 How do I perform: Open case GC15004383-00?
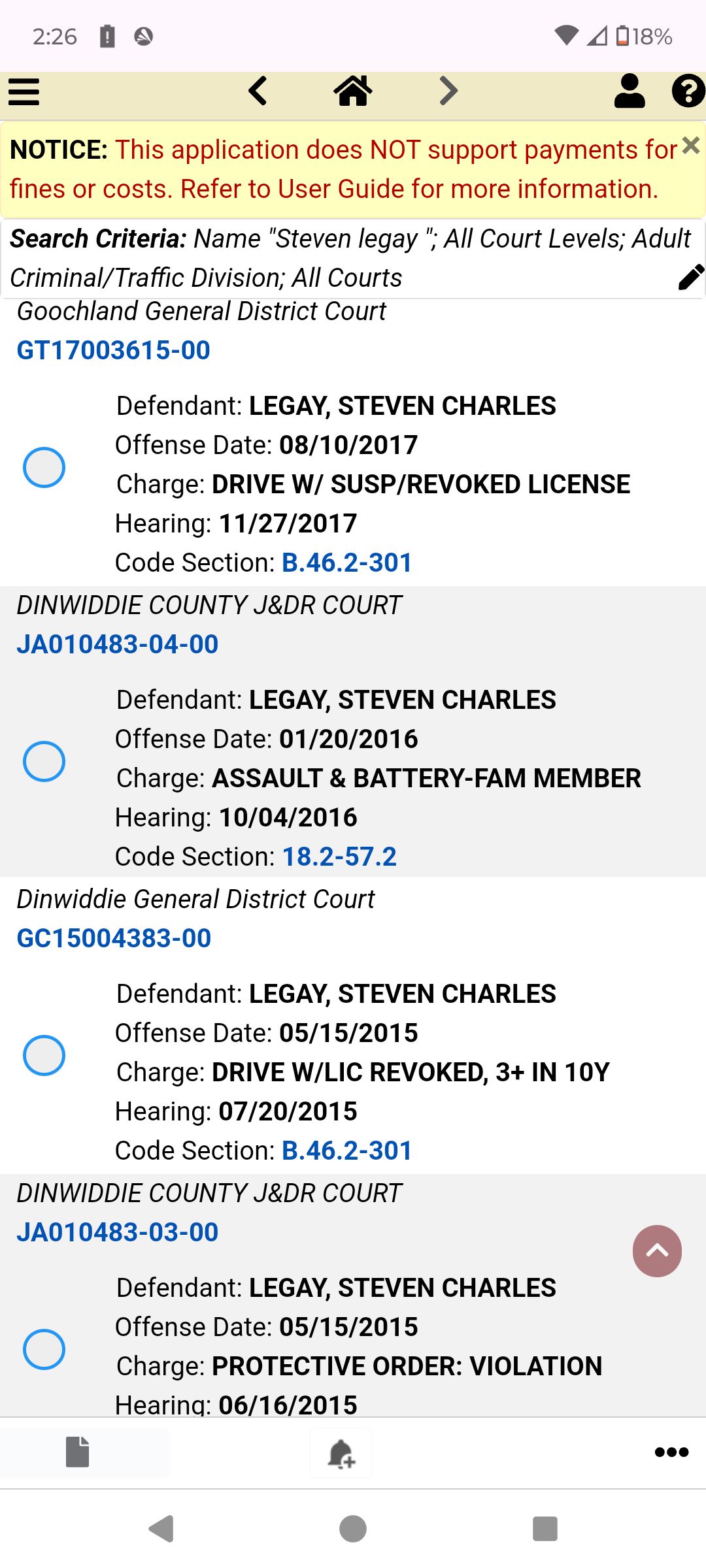(x=114, y=938)
